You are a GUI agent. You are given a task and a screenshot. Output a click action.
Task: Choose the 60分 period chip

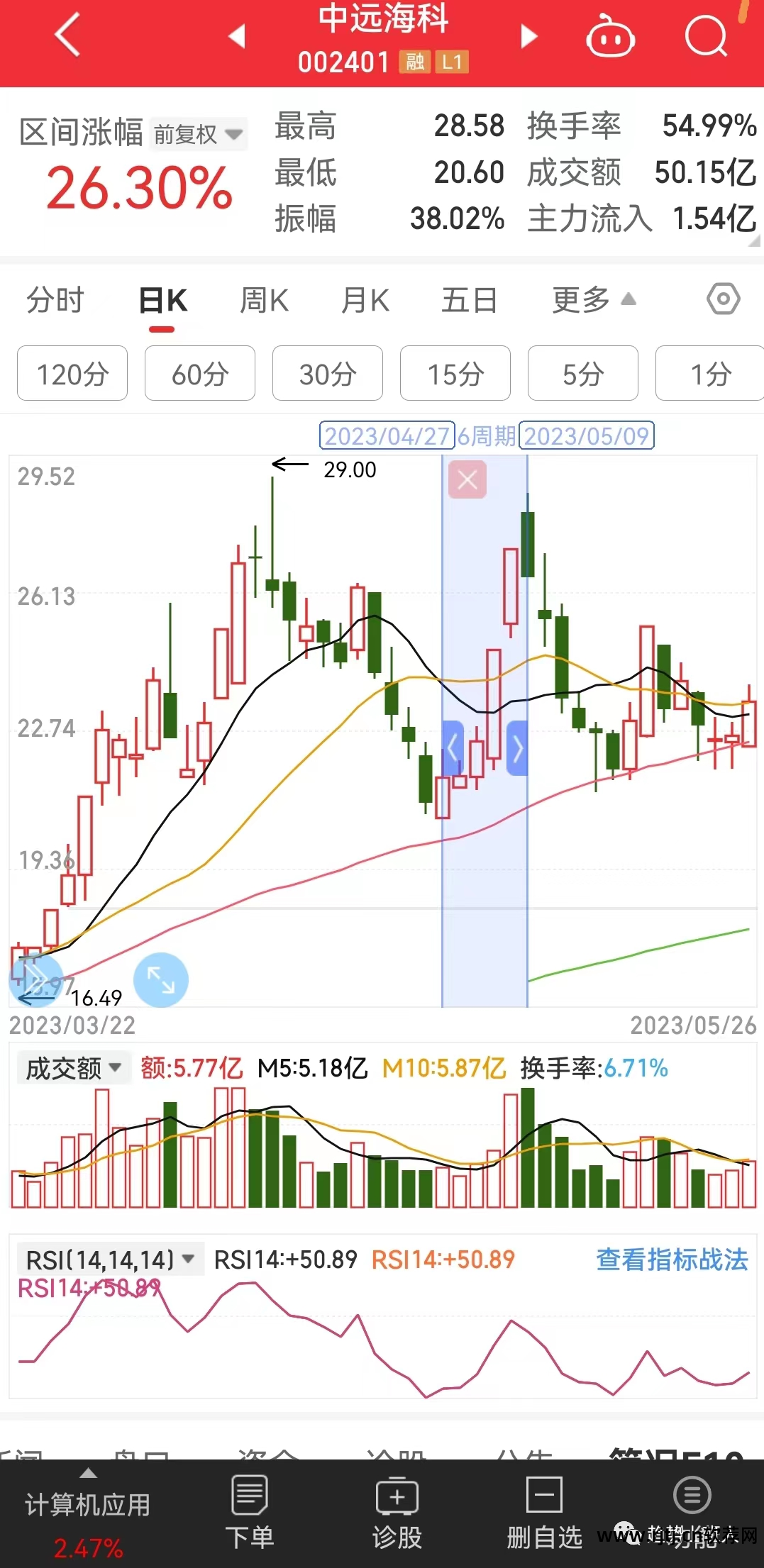(200, 374)
